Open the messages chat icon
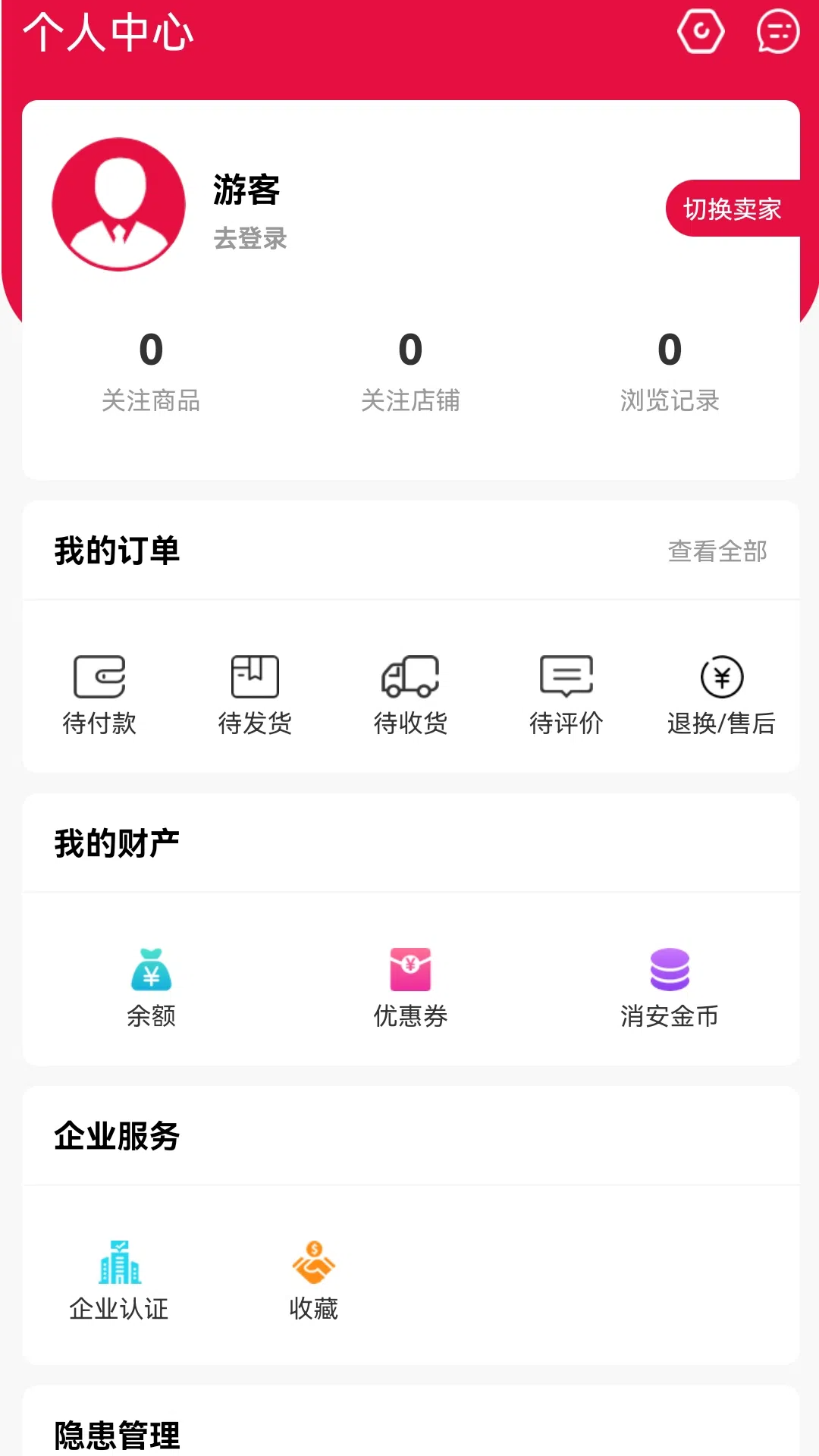The width and height of the screenshot is (819, 1456). click(778, 32)
